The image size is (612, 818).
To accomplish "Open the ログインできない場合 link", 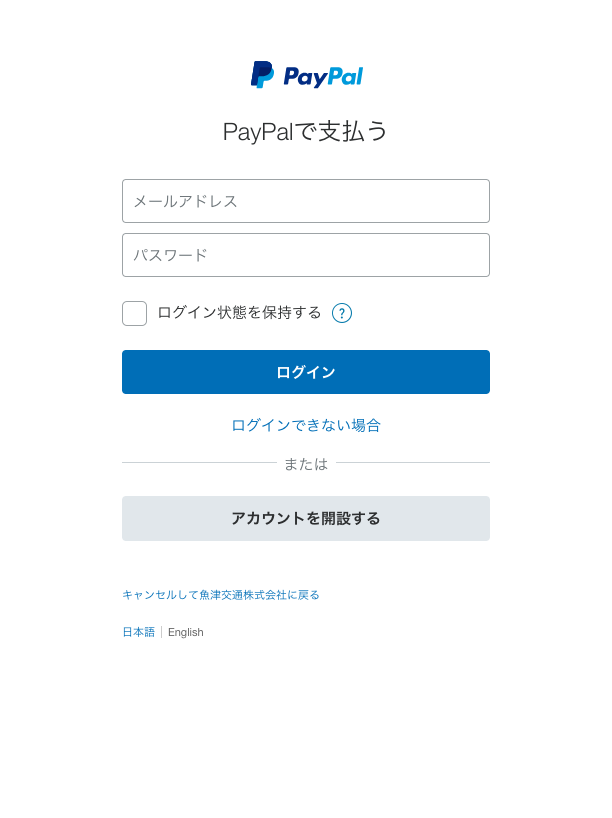I will pos(305,425).
